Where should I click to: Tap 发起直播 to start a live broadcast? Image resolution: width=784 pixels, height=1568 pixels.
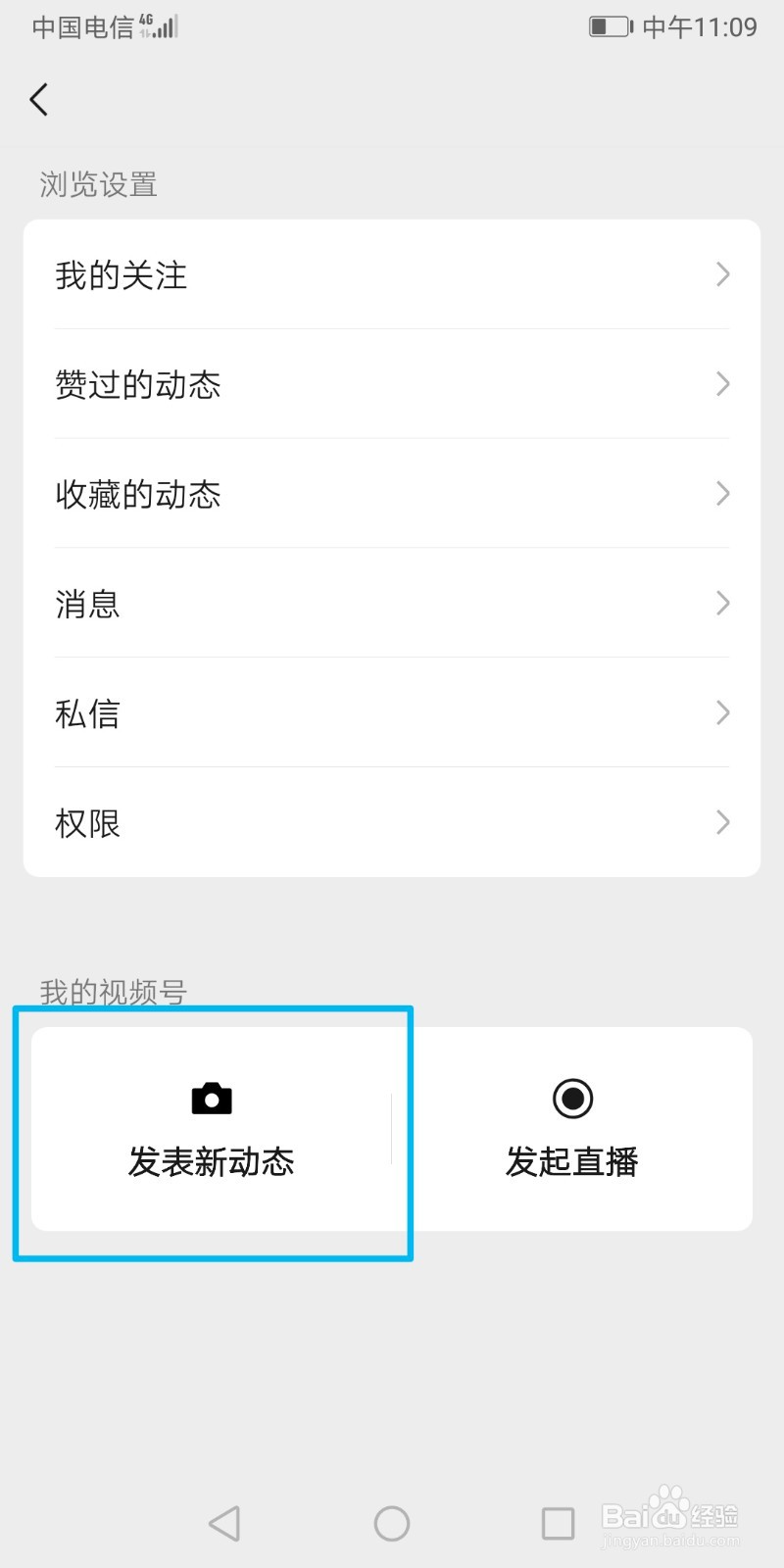pos(571,1161)
